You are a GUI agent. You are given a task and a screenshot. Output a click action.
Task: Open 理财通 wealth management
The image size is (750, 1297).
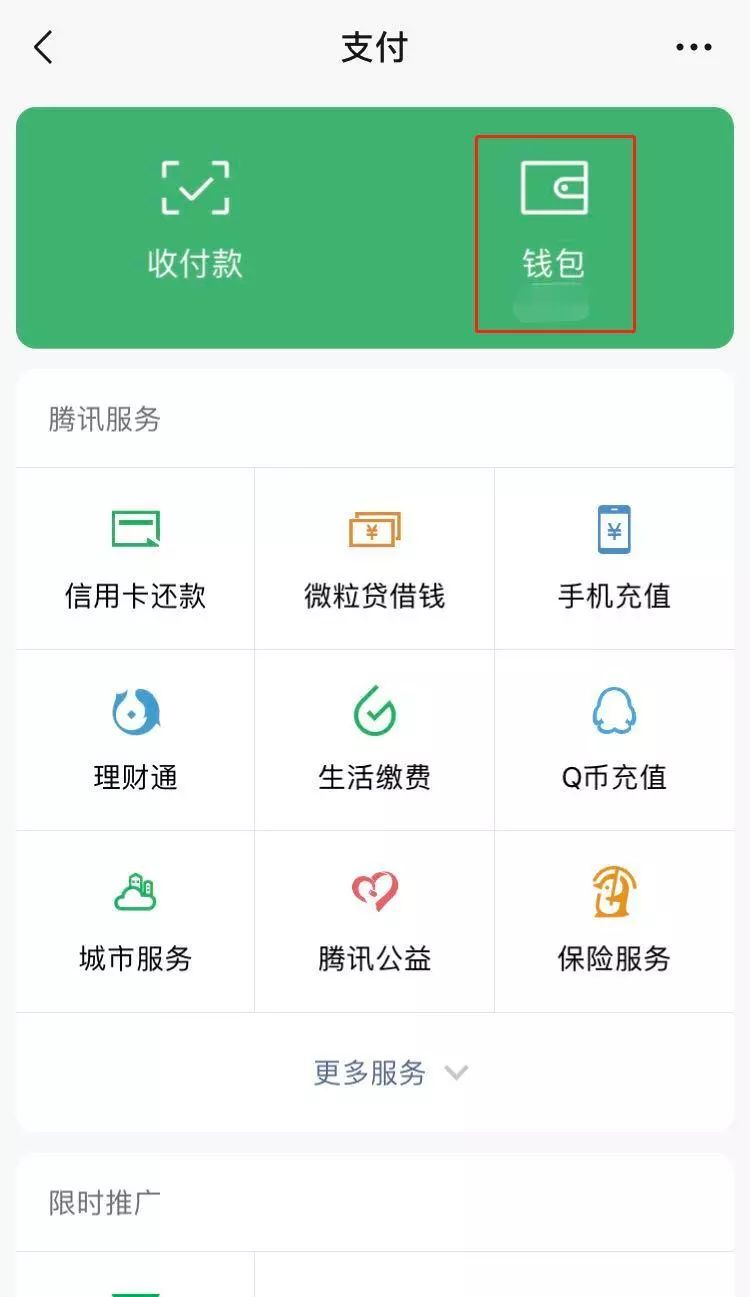135,740
